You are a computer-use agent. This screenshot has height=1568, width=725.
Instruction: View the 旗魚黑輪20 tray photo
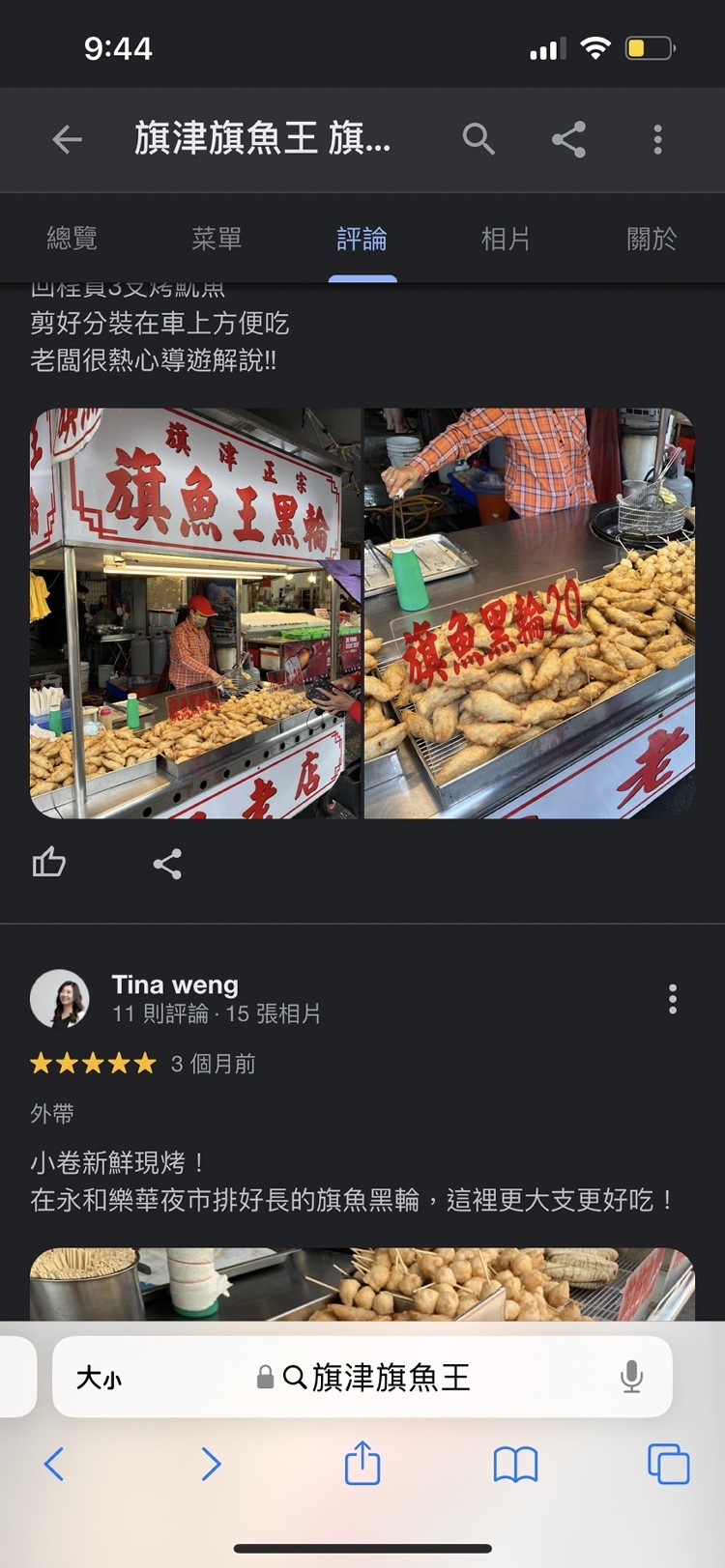(530, 613)
